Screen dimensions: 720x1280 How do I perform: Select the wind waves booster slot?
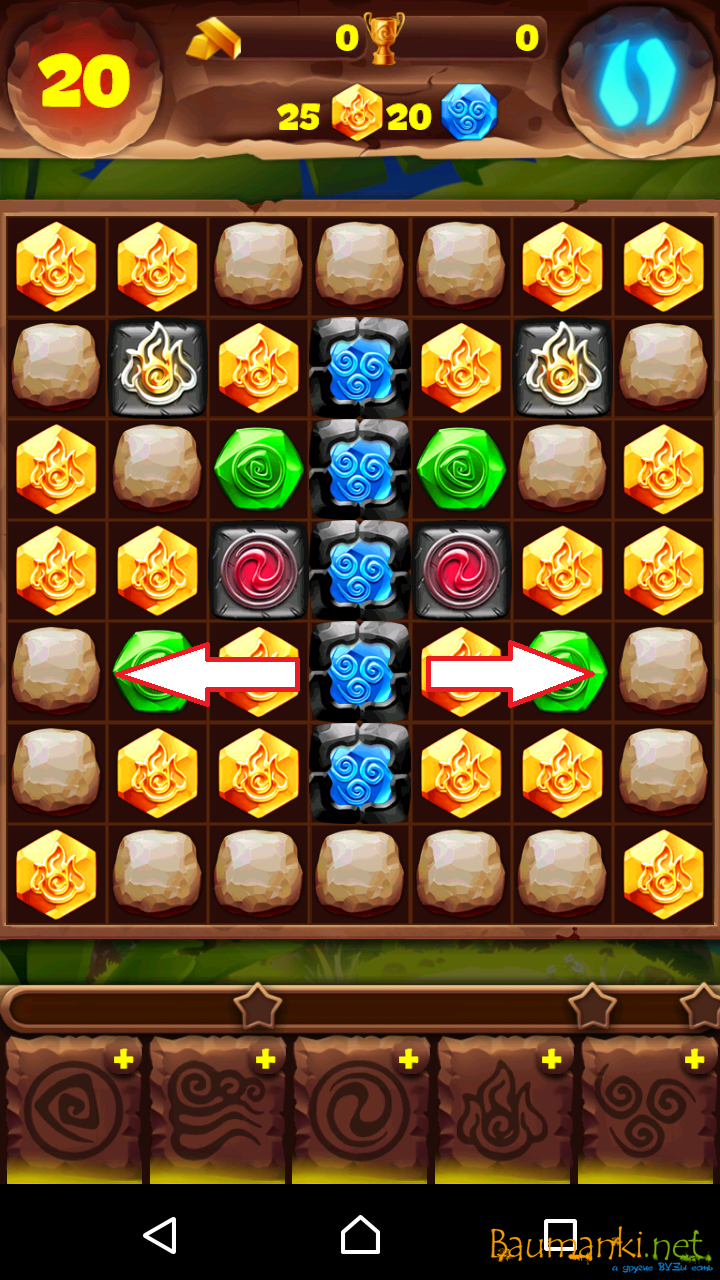pyautogui.click(x=217, y=1112)
